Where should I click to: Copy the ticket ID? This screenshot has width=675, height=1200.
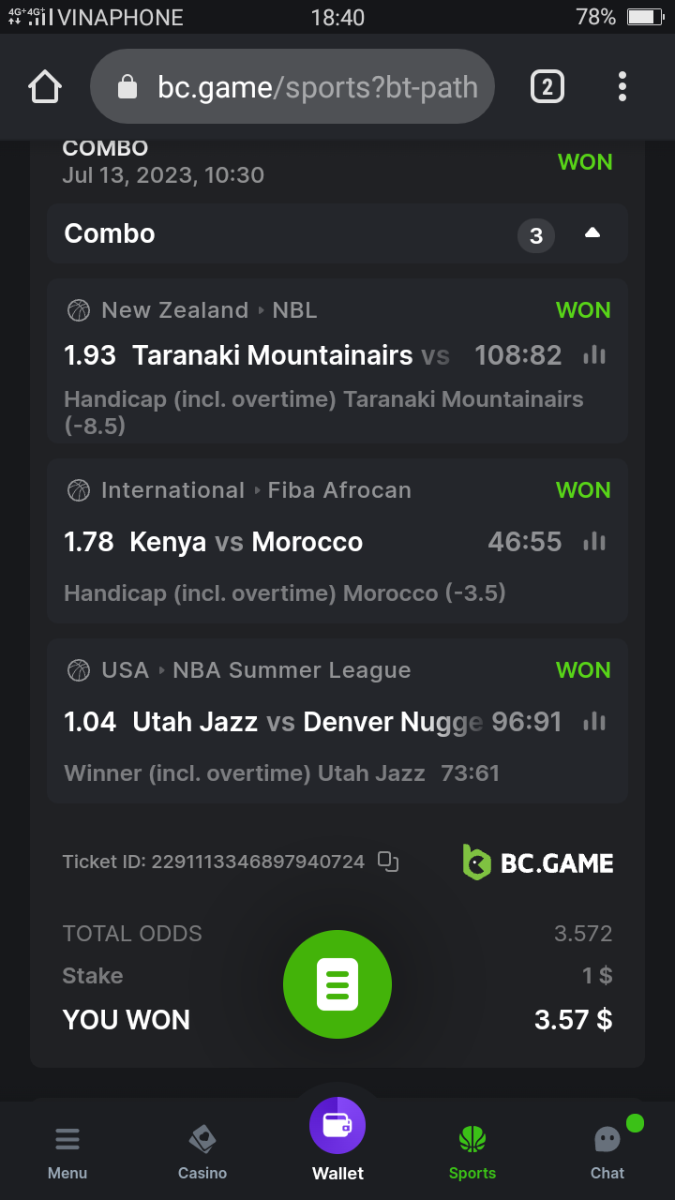pos(388,861)
